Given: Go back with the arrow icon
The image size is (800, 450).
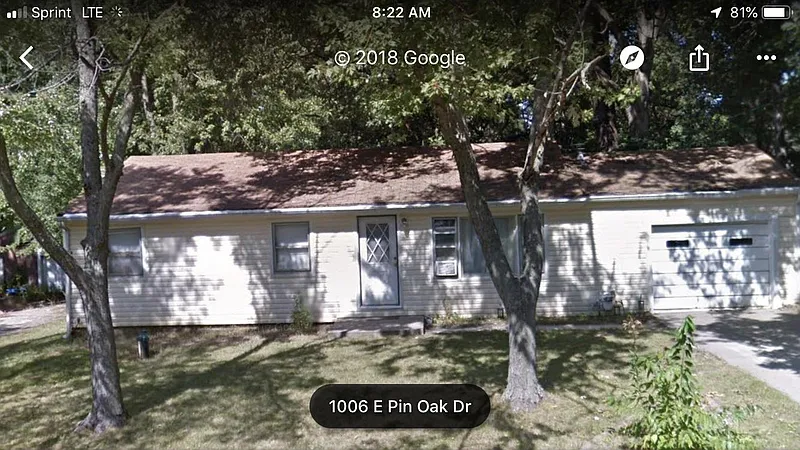Looking at the screenshot, I should coord(27,58).
